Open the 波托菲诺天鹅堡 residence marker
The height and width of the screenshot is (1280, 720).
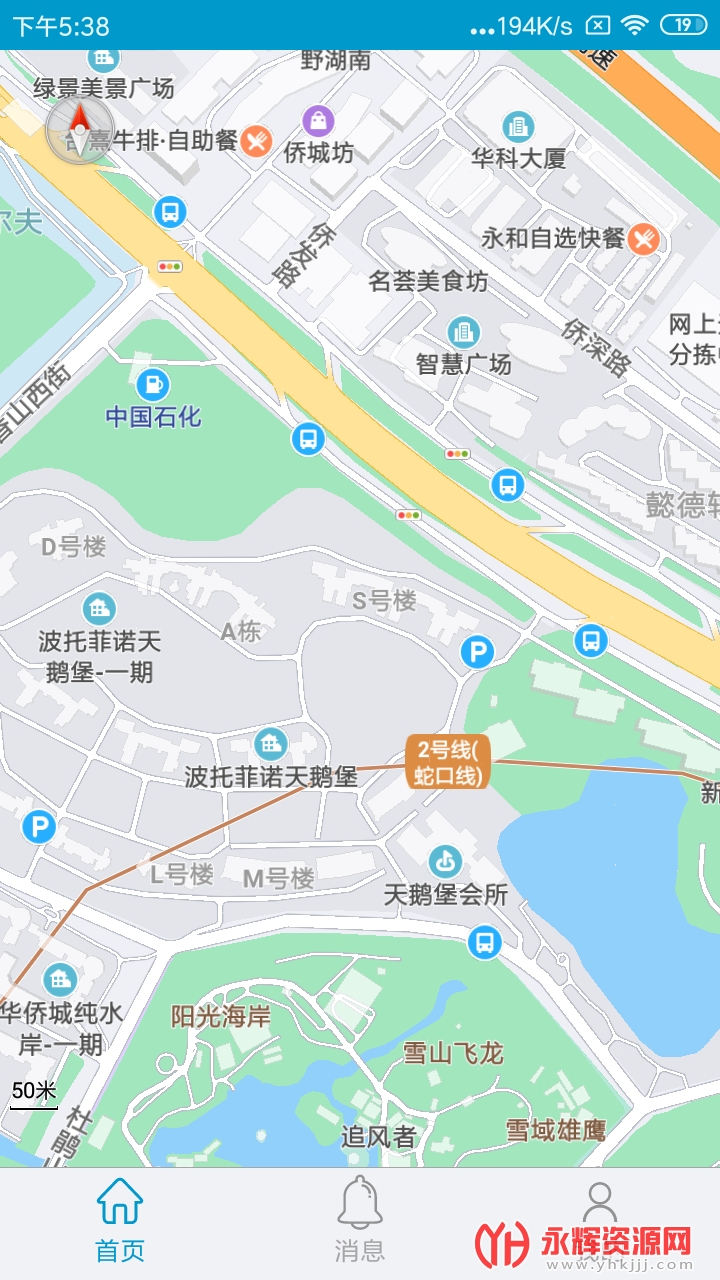(270, 744)
